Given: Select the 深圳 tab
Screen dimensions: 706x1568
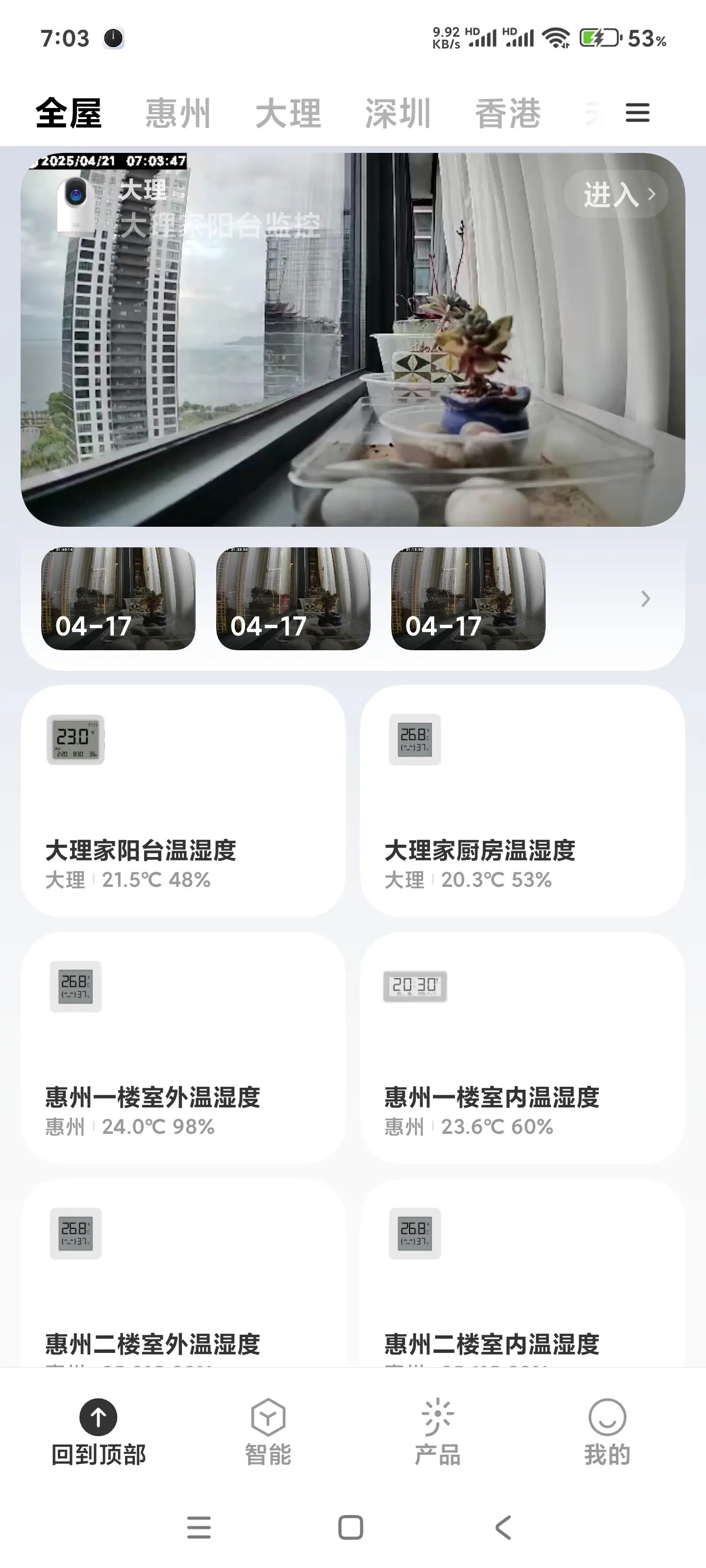Looking at the screenshot, I should pos(398,114).
